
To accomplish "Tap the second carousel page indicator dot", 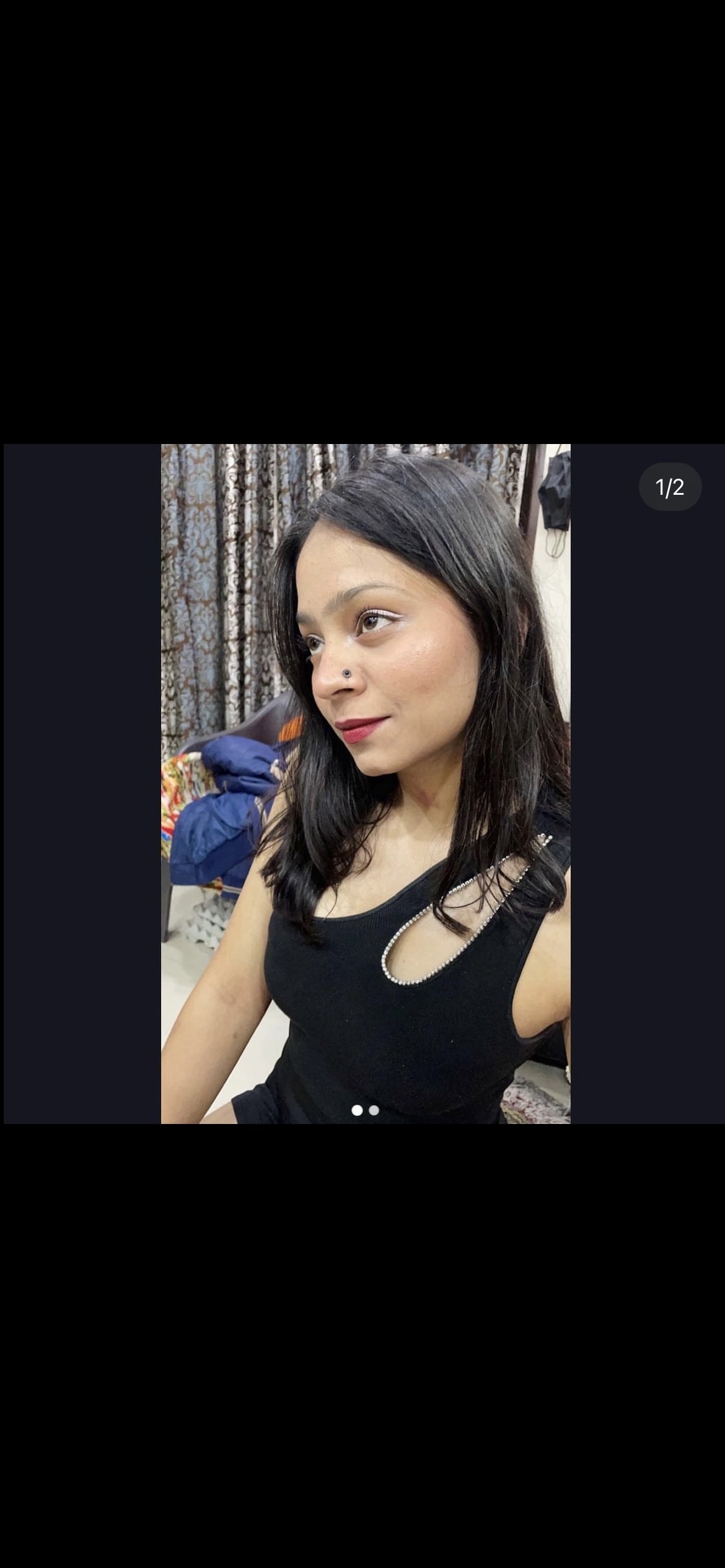I will (x=374, y=1110).
